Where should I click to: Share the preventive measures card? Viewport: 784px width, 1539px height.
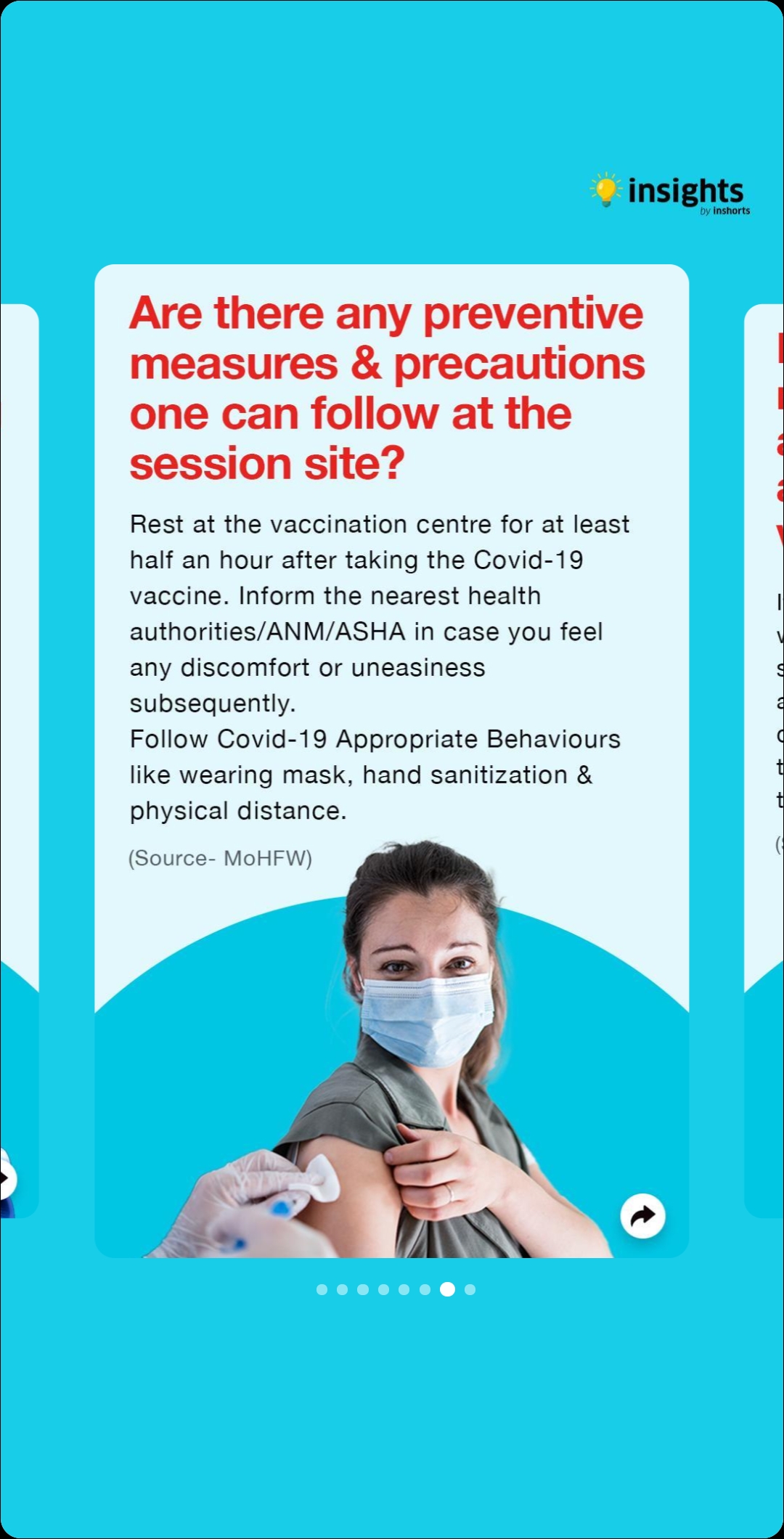click(x=642, y=1215)
